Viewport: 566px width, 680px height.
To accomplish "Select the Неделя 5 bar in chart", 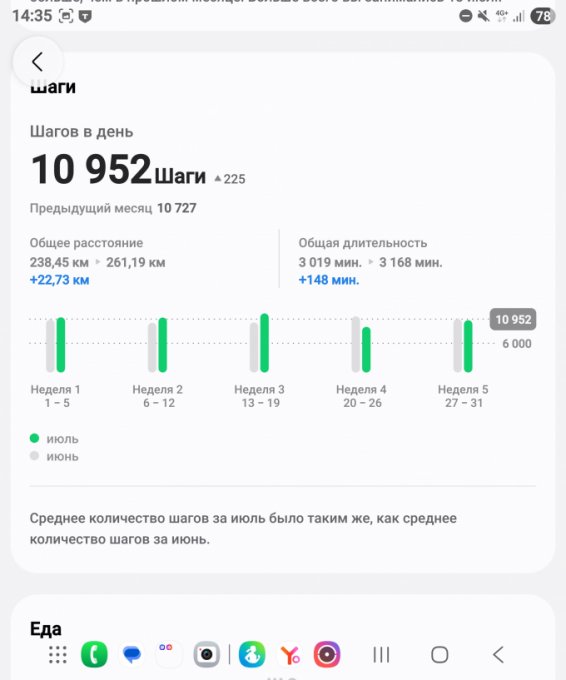I will [463, 346].
